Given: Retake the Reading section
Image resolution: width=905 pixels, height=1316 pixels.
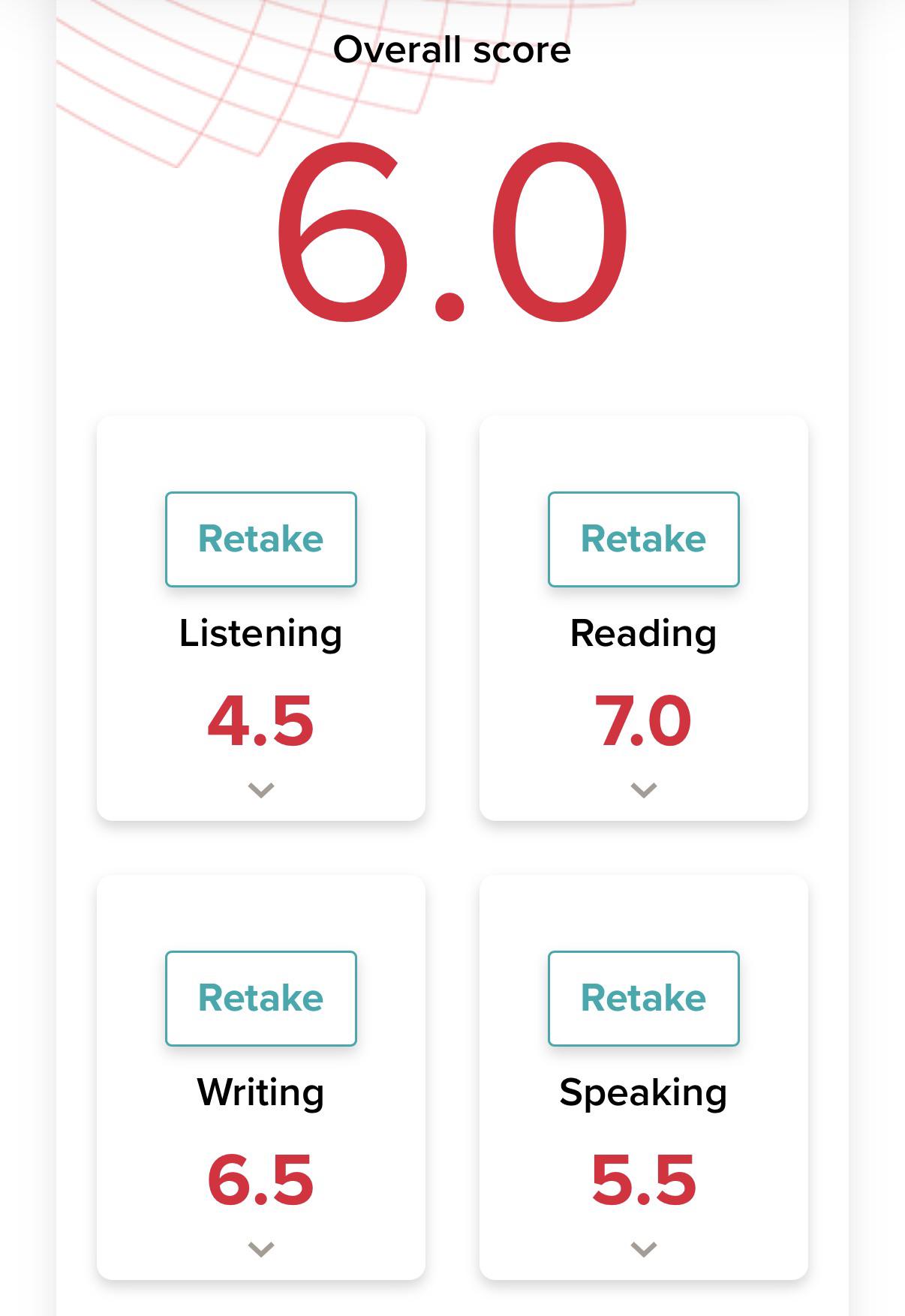Looking at the screenshot, I should (643, 539).
